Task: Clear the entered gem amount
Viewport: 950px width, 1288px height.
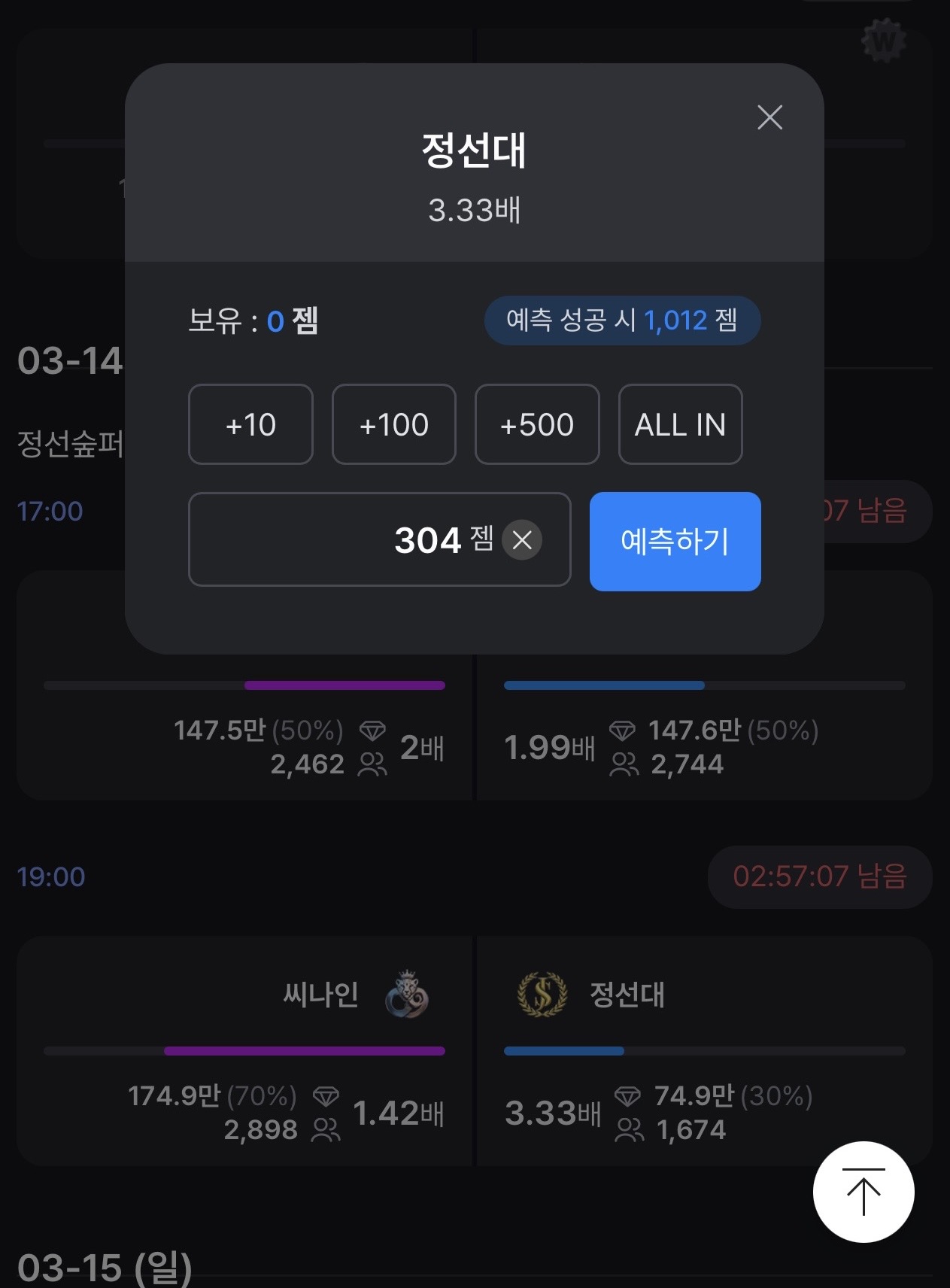Action: 522,539
